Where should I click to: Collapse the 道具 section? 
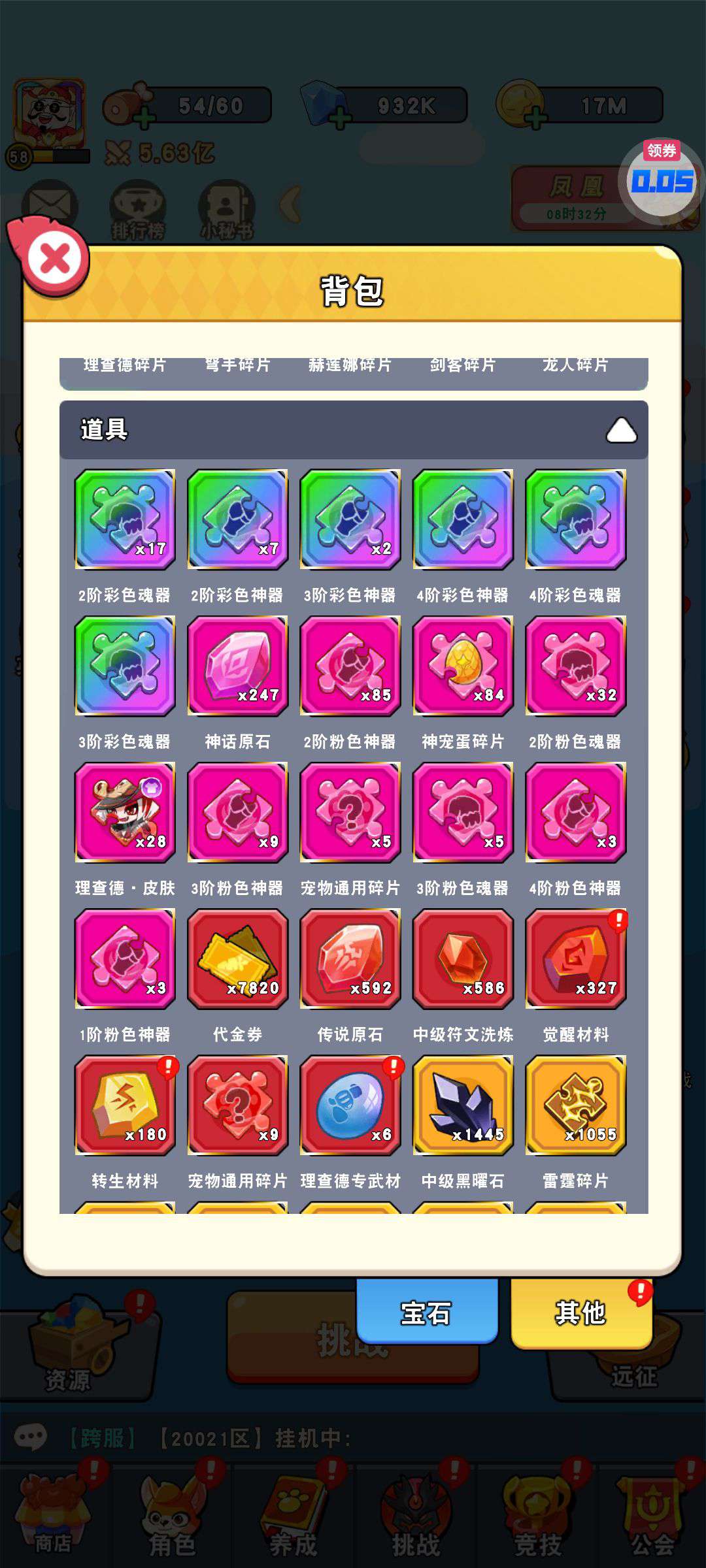tap(620, 430)
